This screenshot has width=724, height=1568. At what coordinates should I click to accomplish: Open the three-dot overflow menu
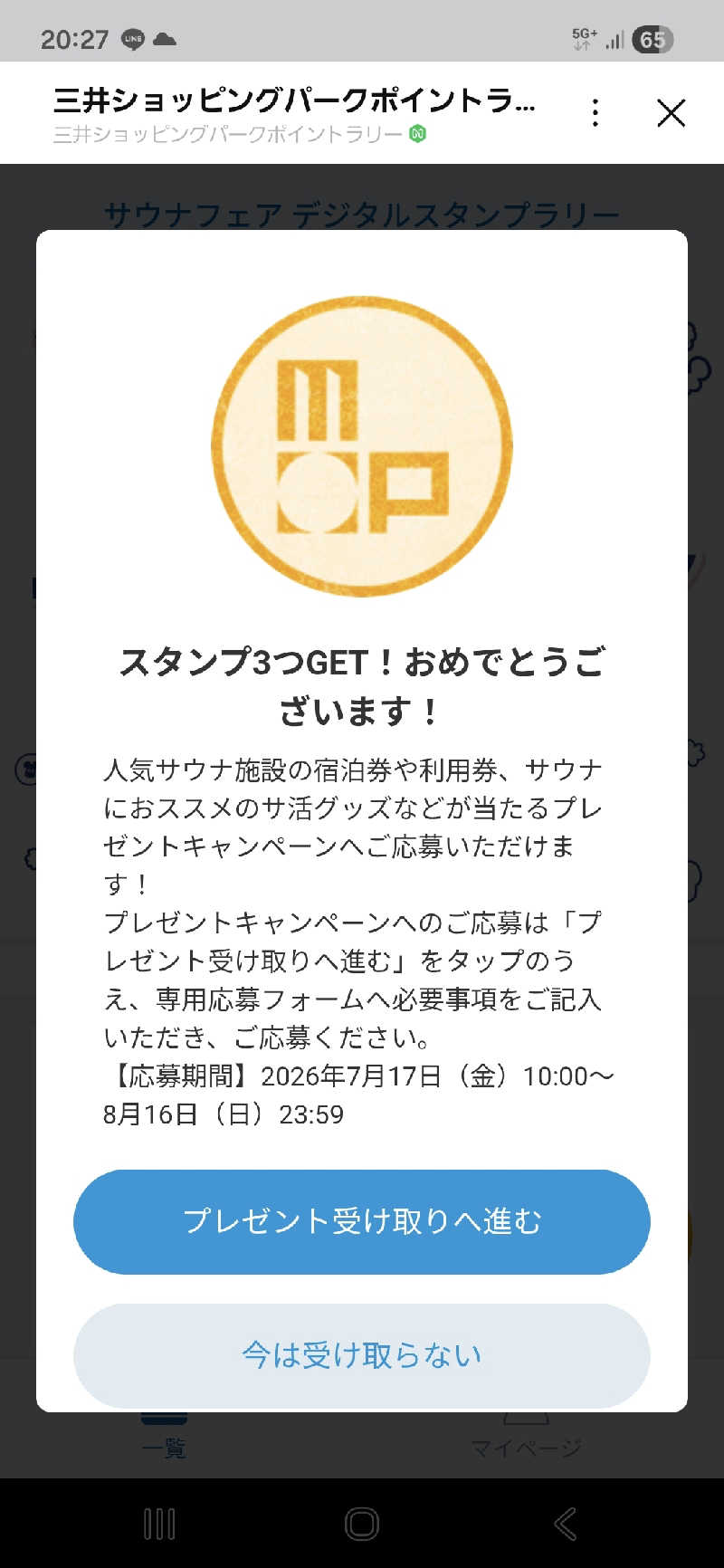click(x=595, y=112)
